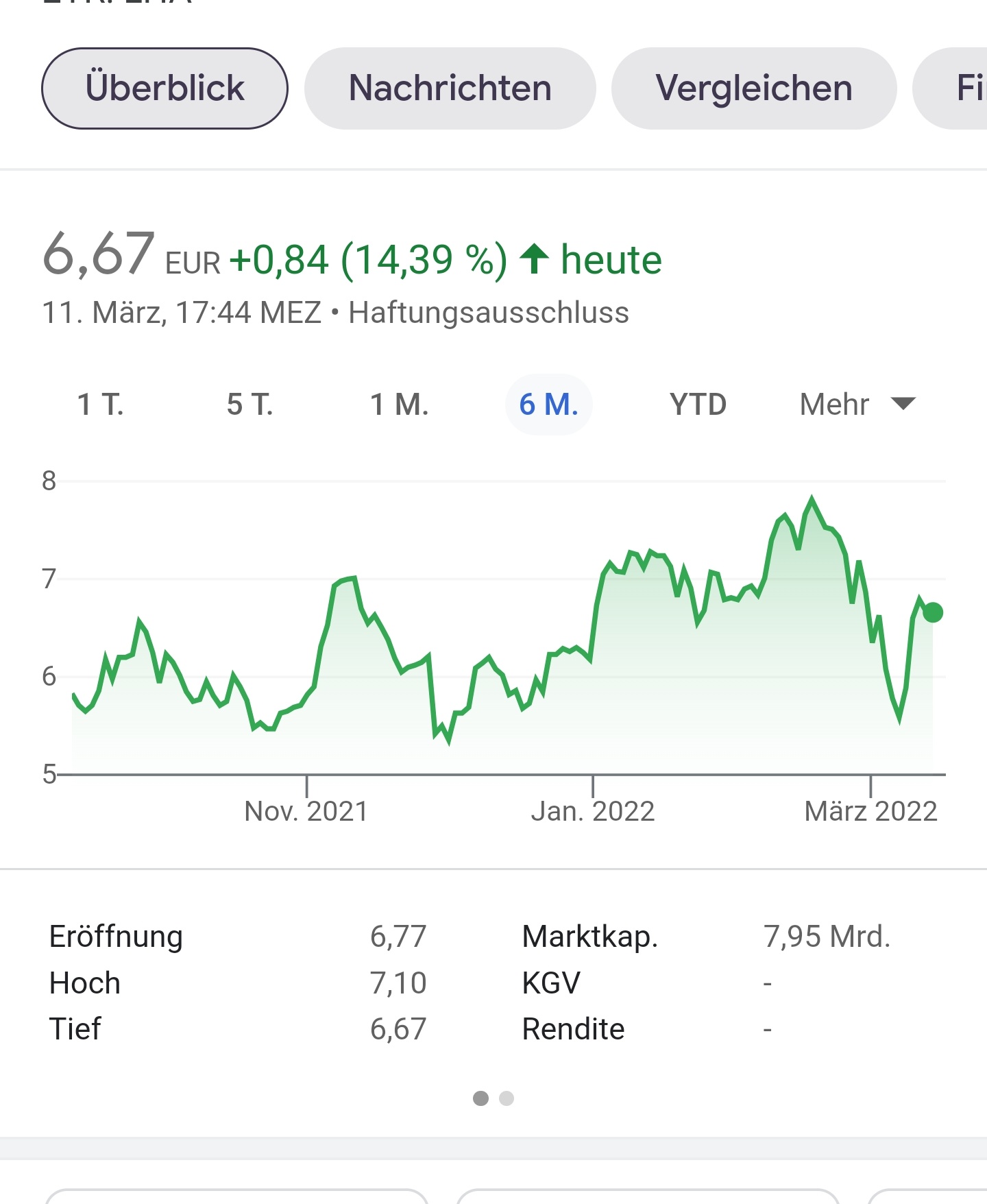
Task: Select the 'Überblick' tab
Action: 164,88
